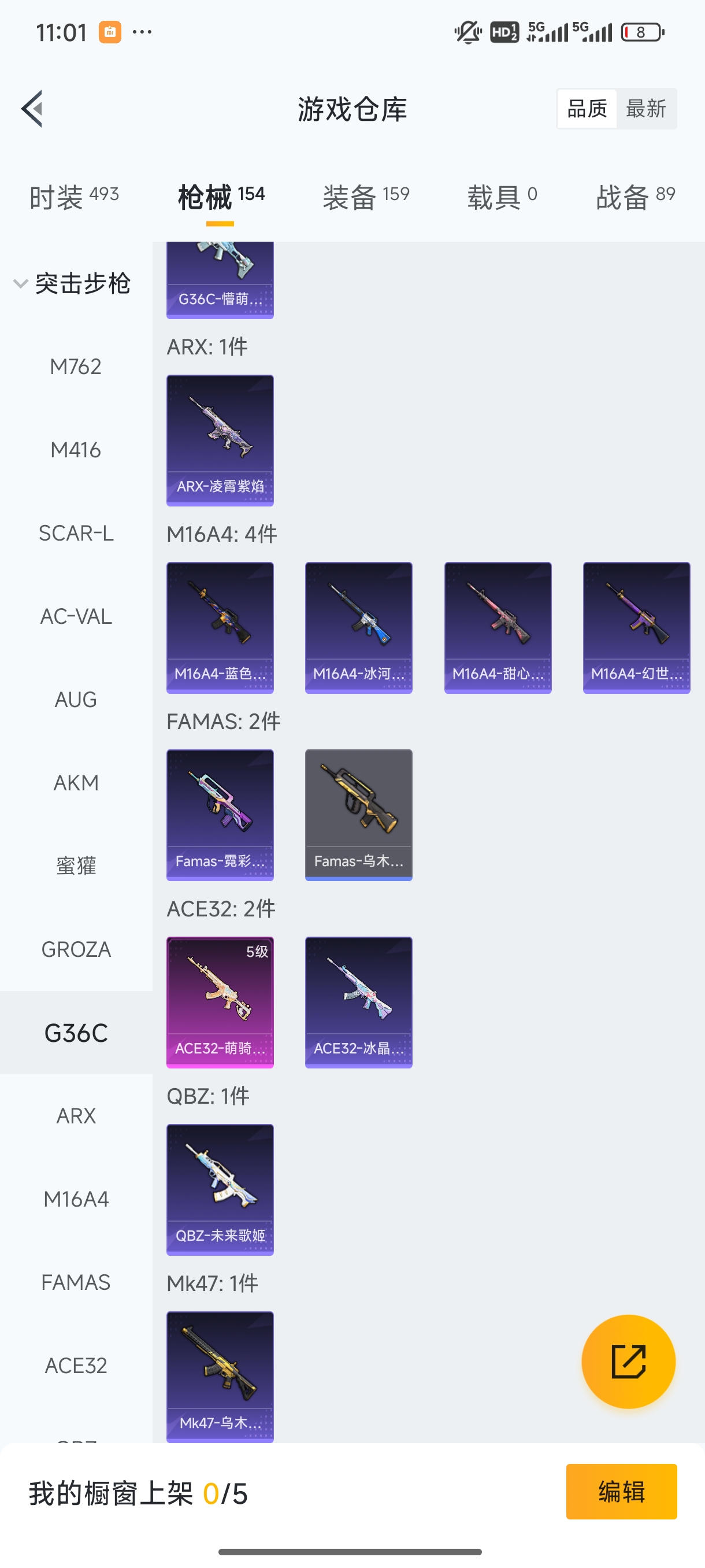Go back using the top-left arrow
The image size is (705, 1568).
[x=32, y=109]
